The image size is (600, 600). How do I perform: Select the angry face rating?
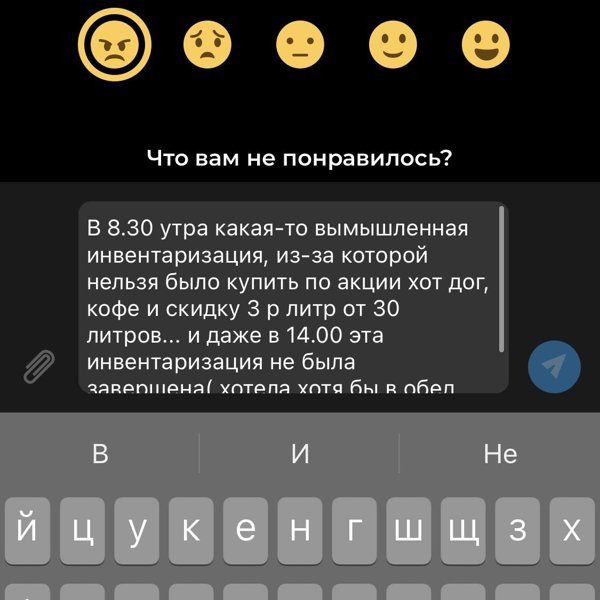pos(115,45)
